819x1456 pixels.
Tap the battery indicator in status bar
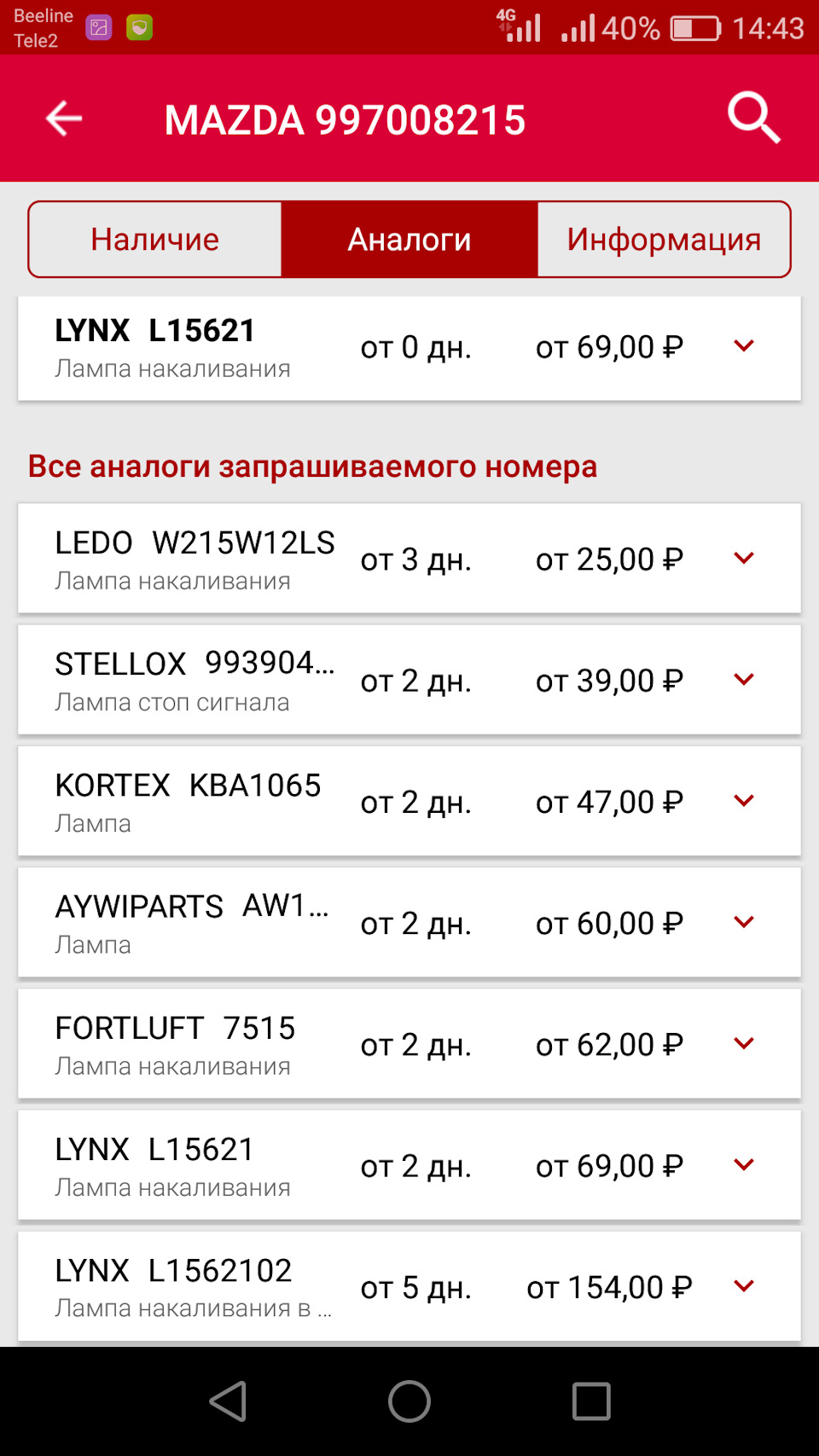[x=695, y=26]
